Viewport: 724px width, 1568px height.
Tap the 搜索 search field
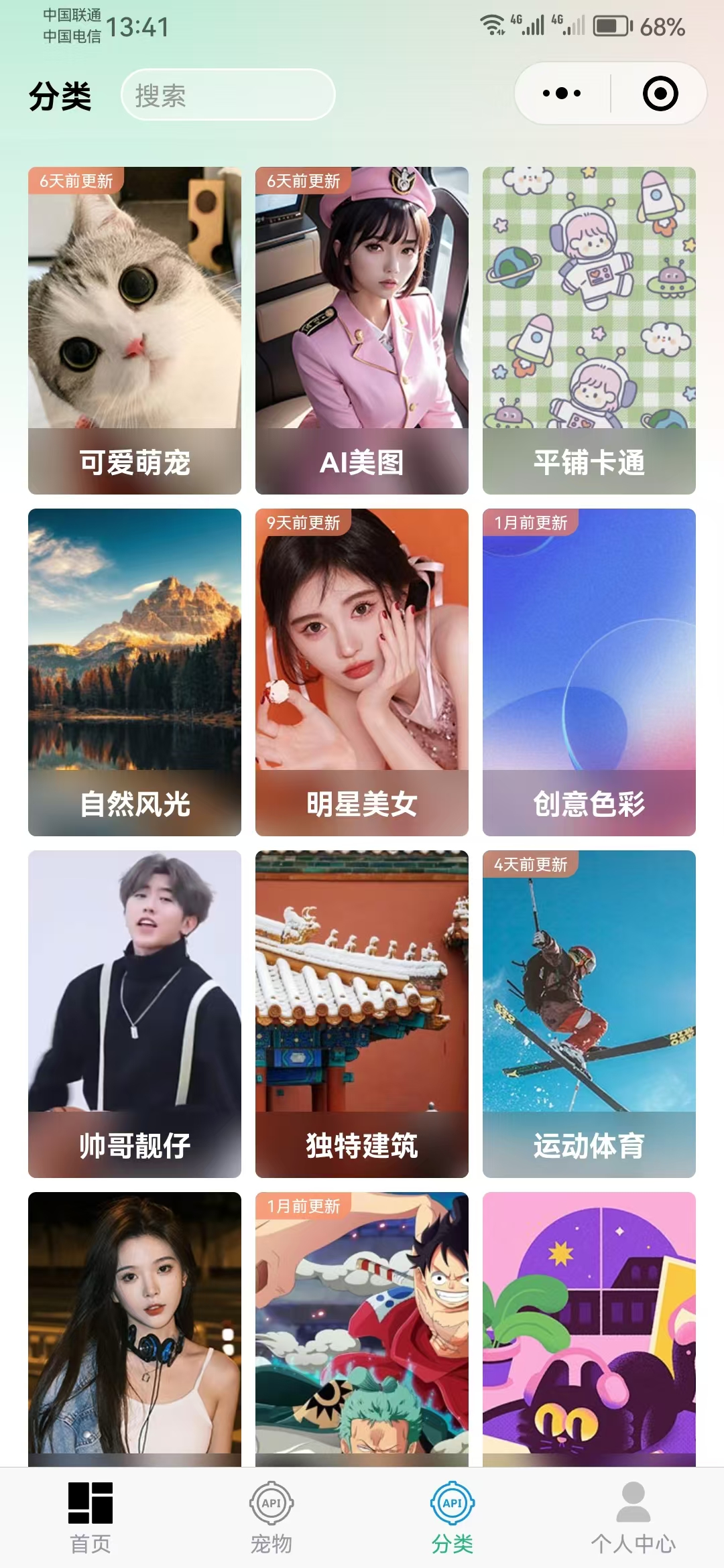pyautogui.click(x=228, y=95)
